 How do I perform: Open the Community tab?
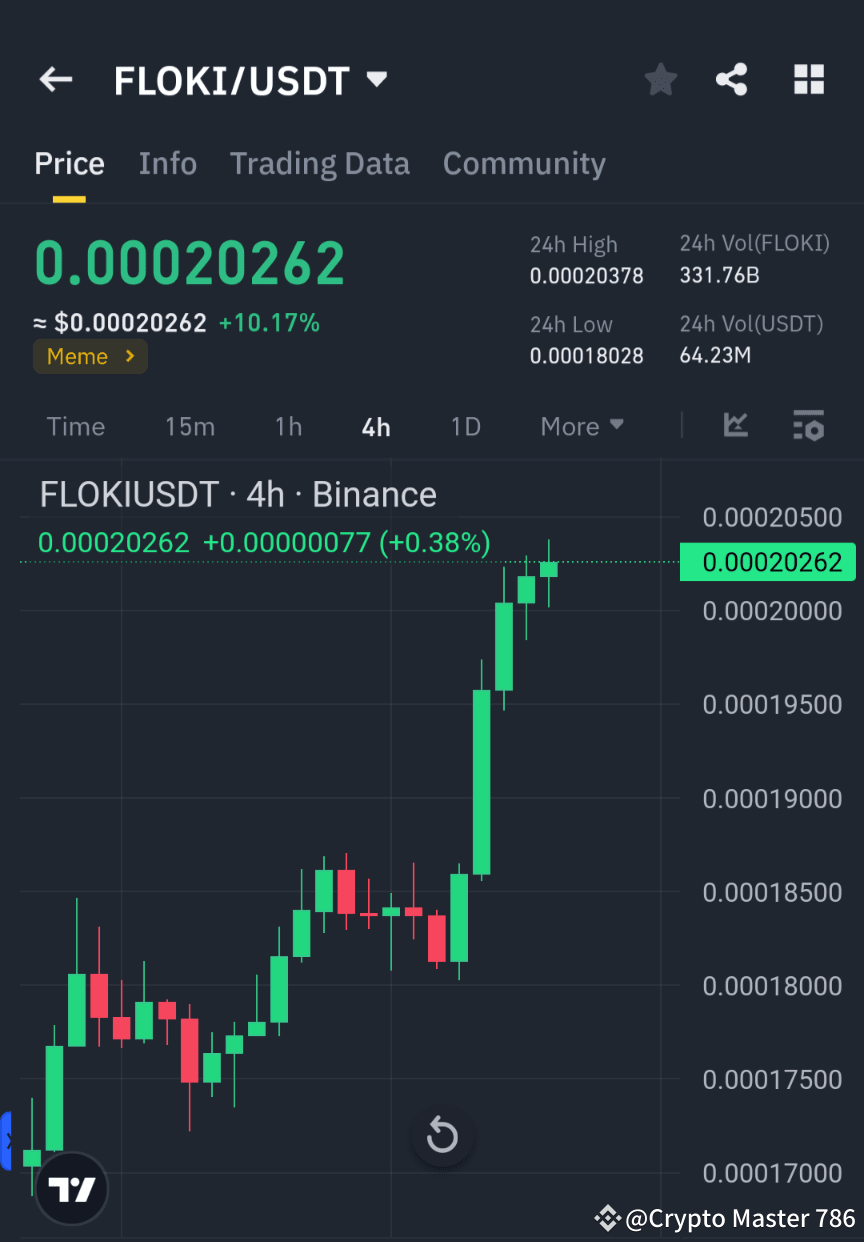(524, 163)
